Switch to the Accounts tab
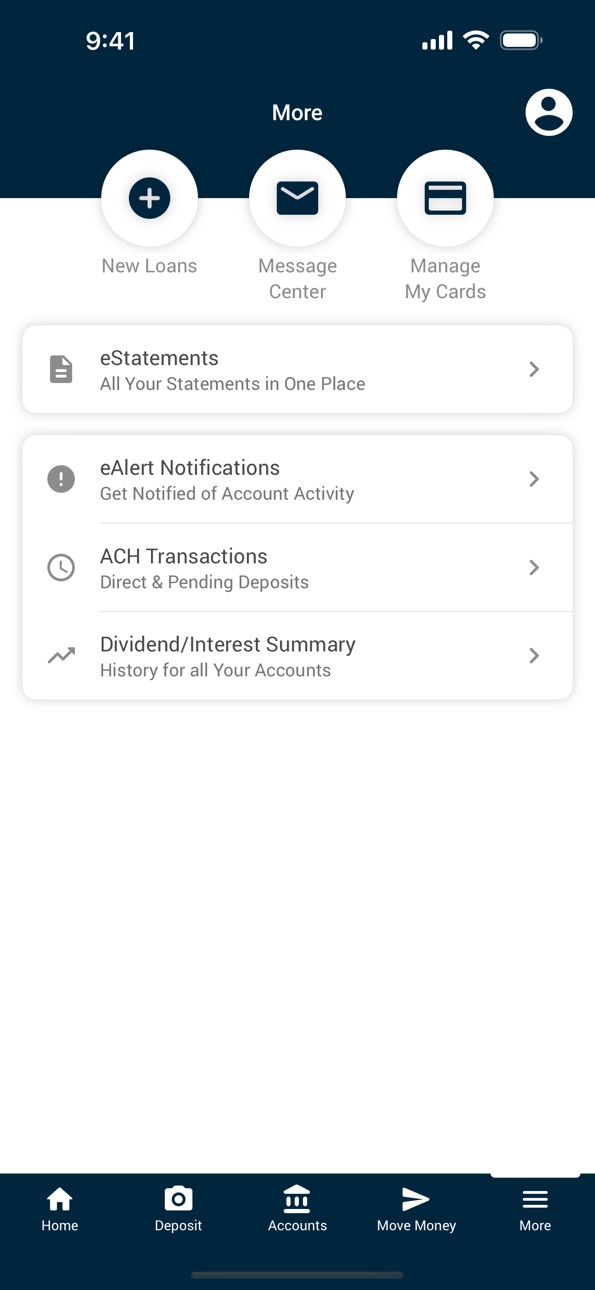The width and height of the screenshot is (595, 1290). 297,1209
